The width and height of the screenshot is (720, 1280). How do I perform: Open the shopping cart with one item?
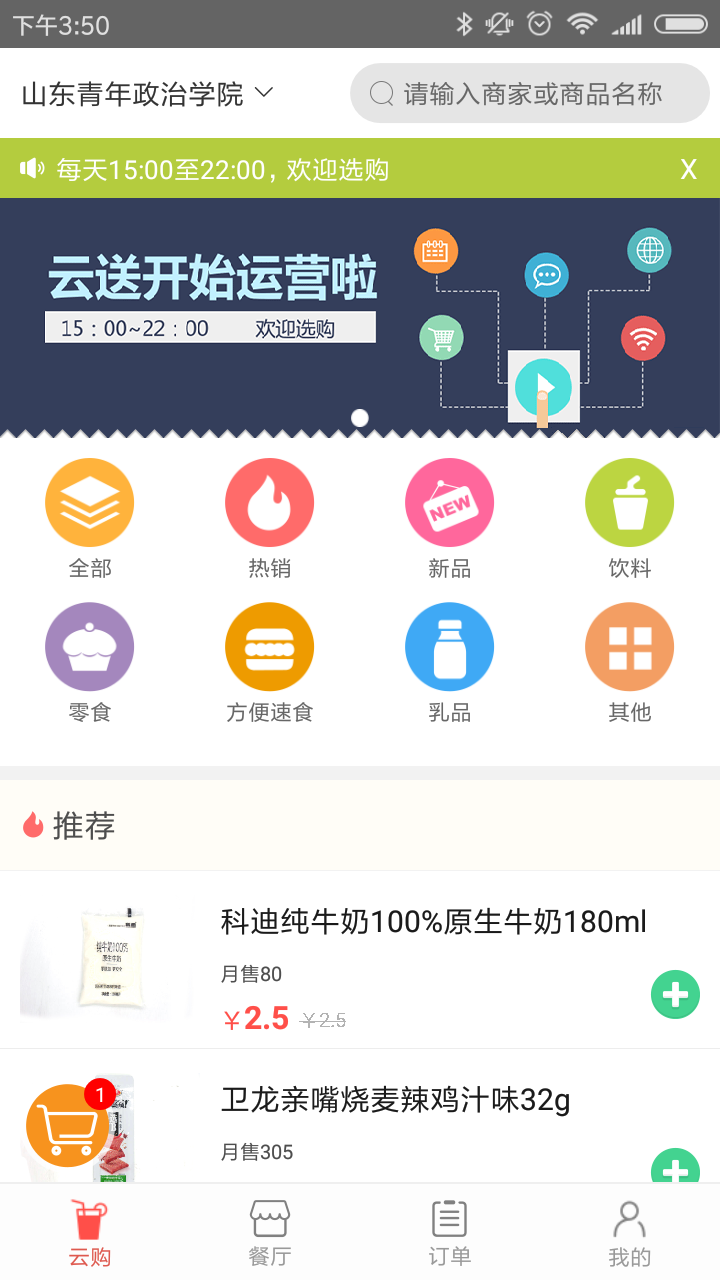(68, 1125)
